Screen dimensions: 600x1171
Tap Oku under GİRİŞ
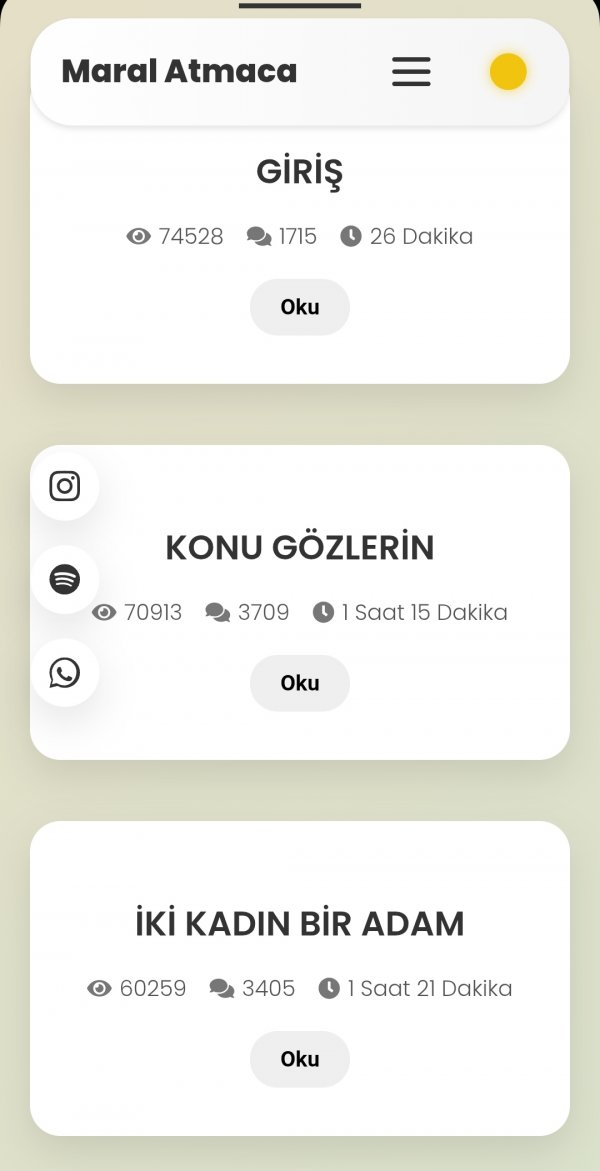300,307
